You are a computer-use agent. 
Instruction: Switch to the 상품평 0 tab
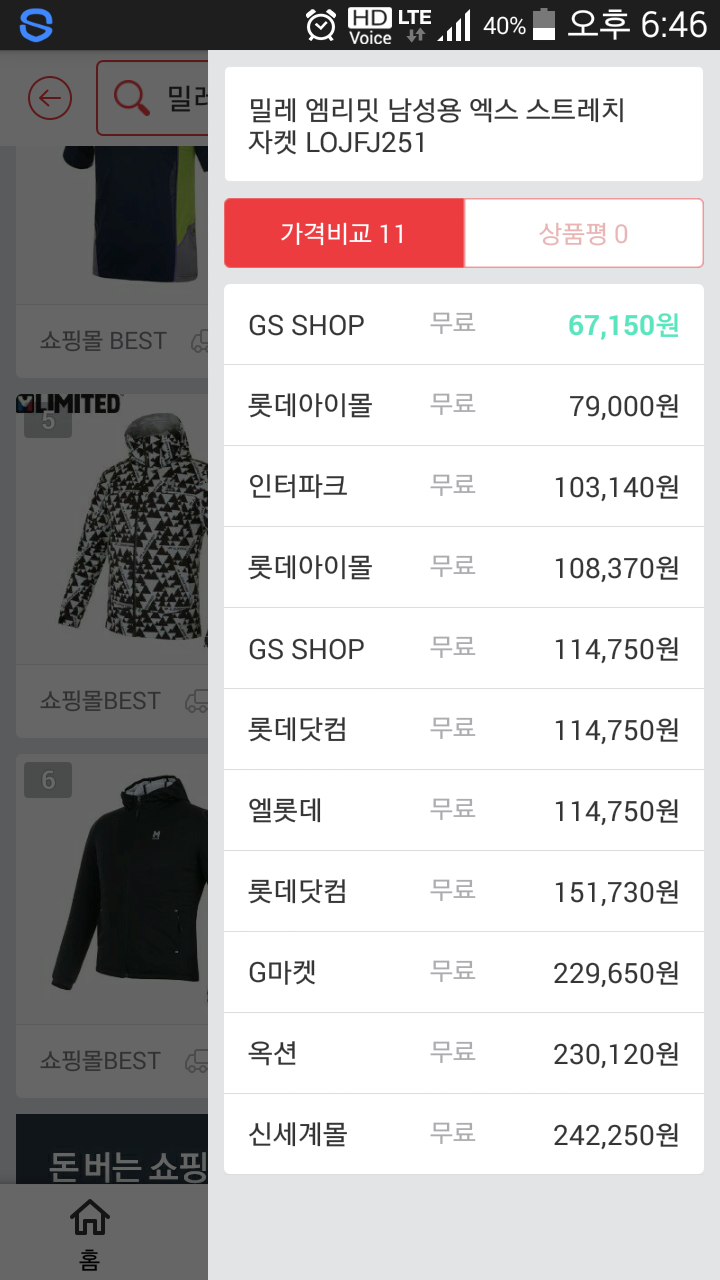(584, 233)
